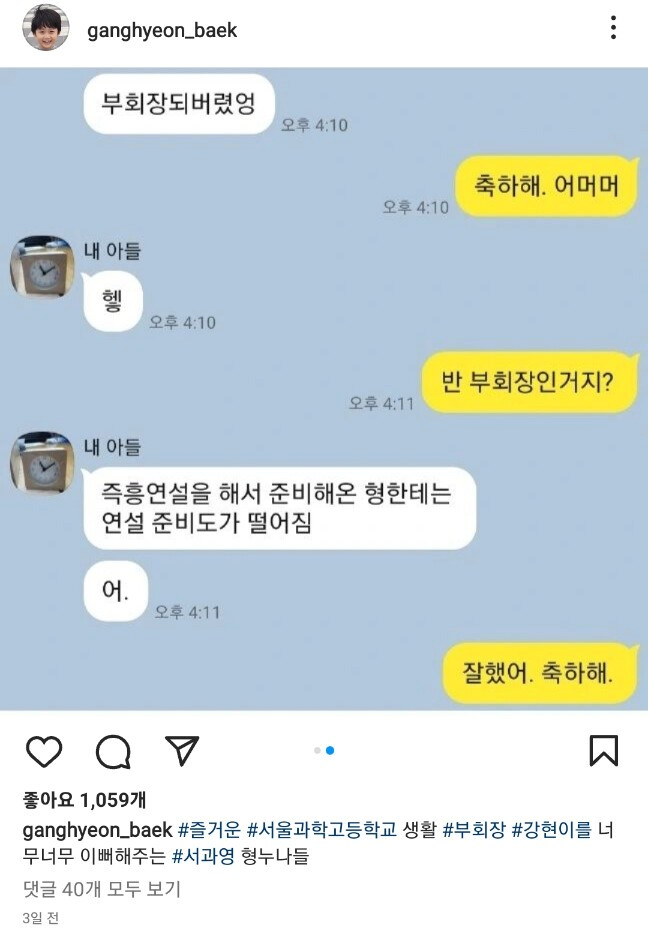648x943 pixels.
Task: Tap the 좋아요 1,059개 likes count
Action: (84, 800)
